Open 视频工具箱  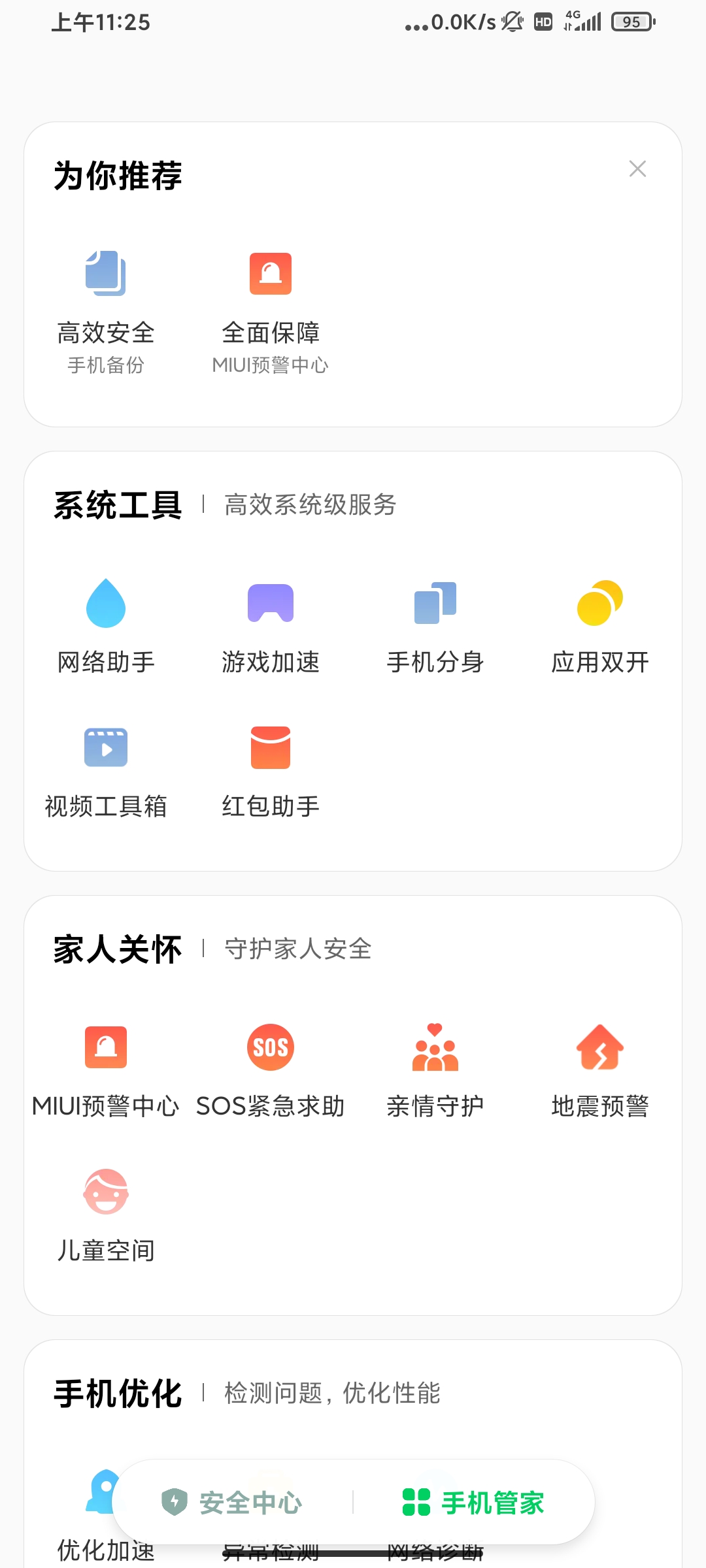(106, 771)
